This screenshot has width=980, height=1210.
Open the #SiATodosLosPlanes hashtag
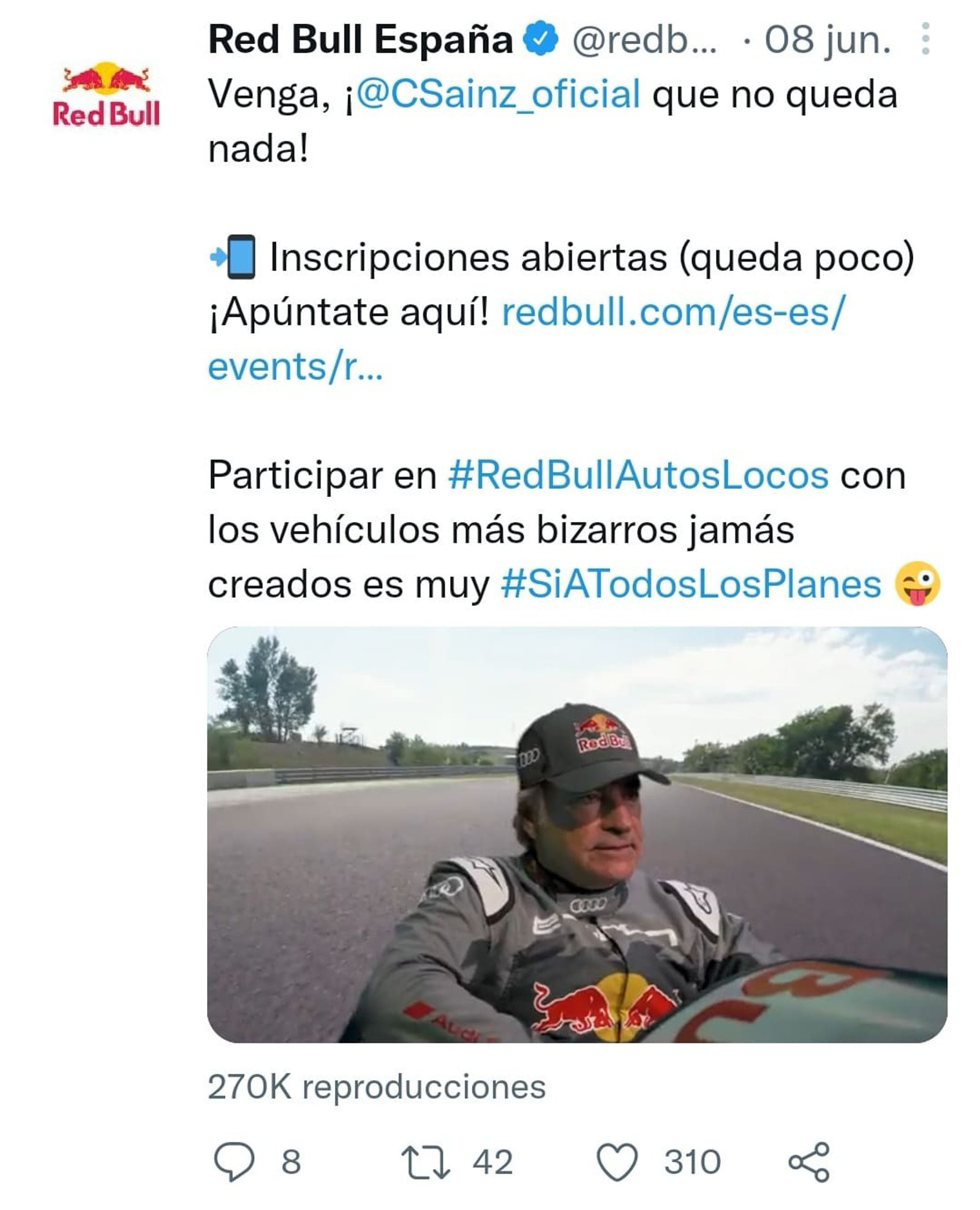690,584
